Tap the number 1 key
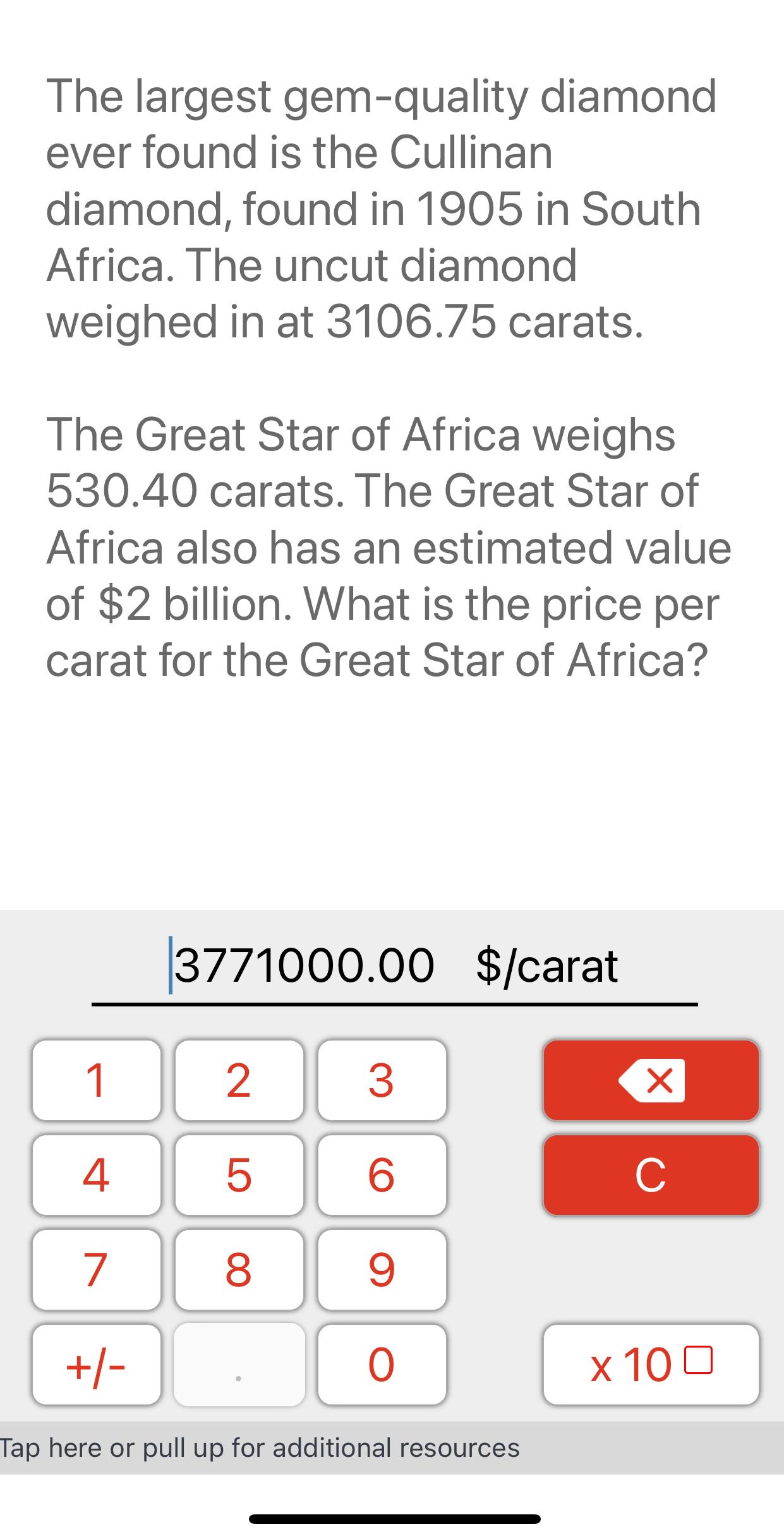Viewport: 784px width, 1539px height. click(x=96, y=1080)
